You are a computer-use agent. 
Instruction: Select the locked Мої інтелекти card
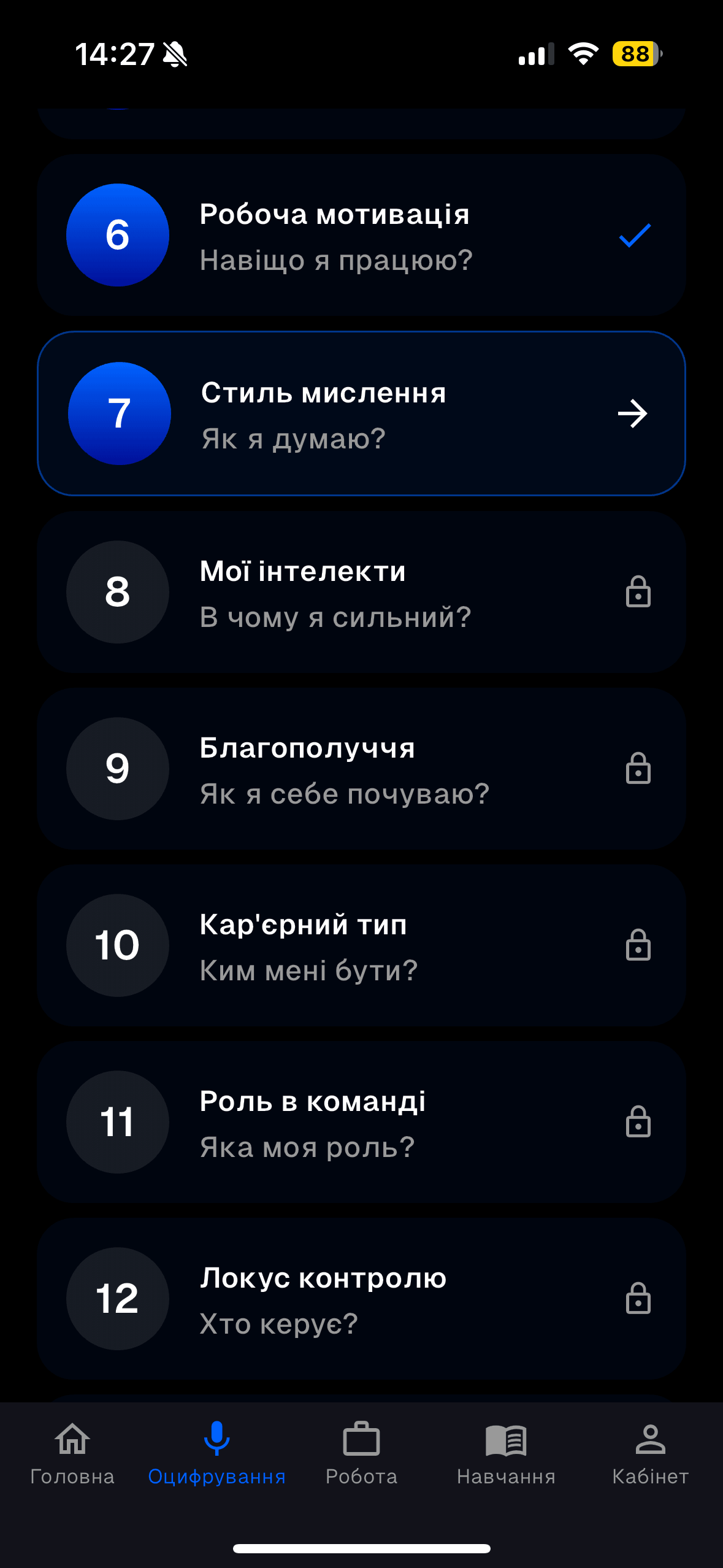(x=361, y=592)
